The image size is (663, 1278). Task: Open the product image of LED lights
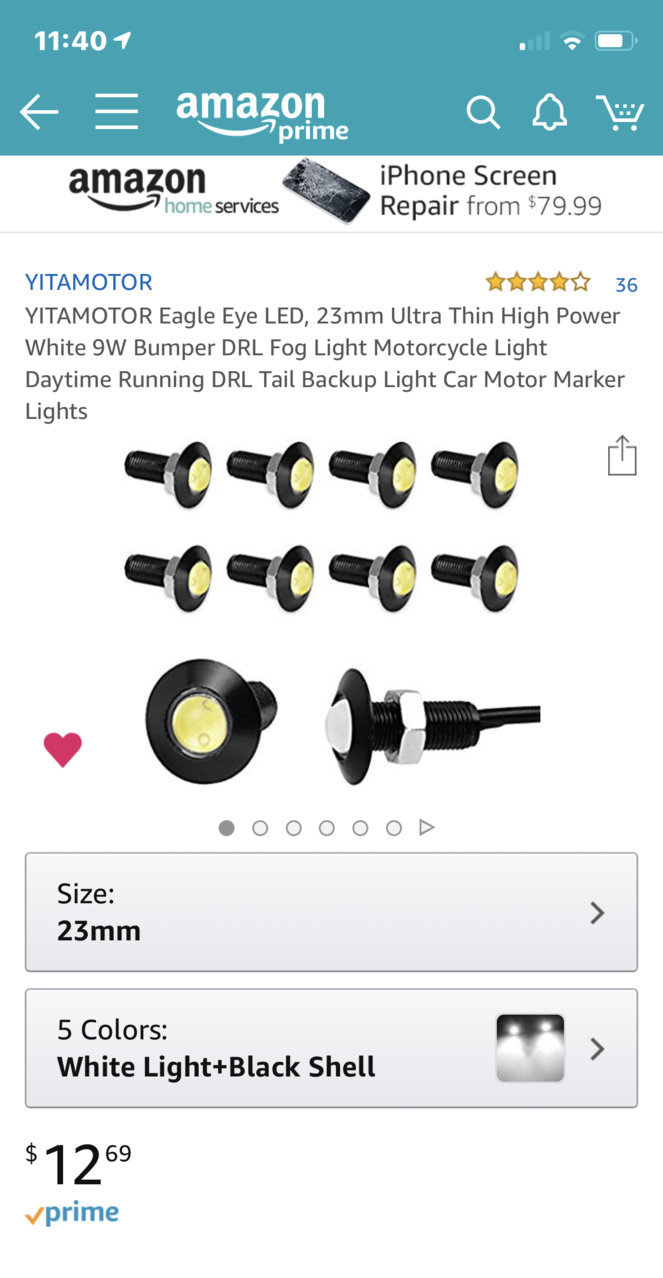pyautogui.click(x=331, y=614)
